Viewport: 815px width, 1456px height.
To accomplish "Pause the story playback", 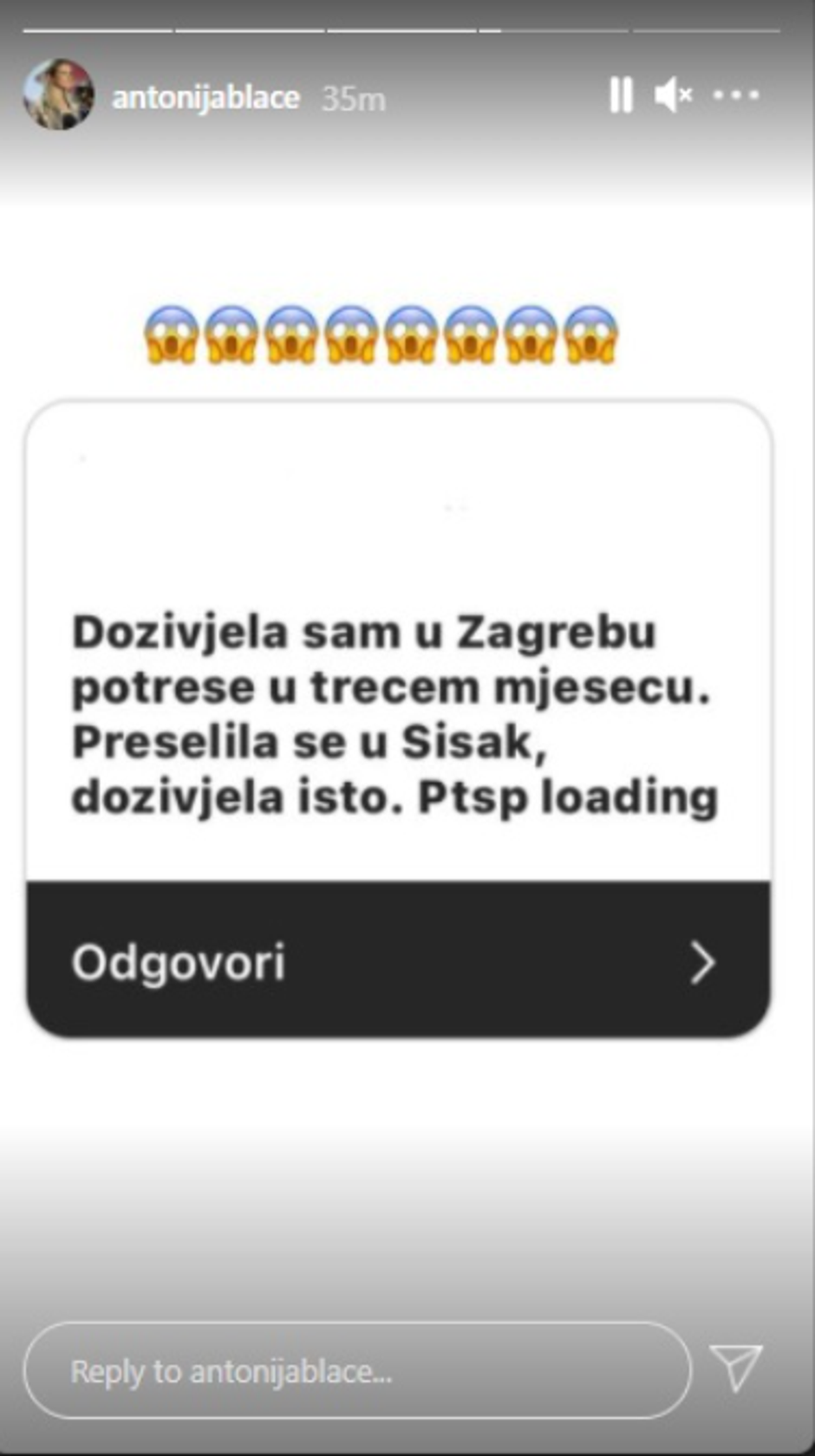I will pyautogui.click(x=621, y=95).
